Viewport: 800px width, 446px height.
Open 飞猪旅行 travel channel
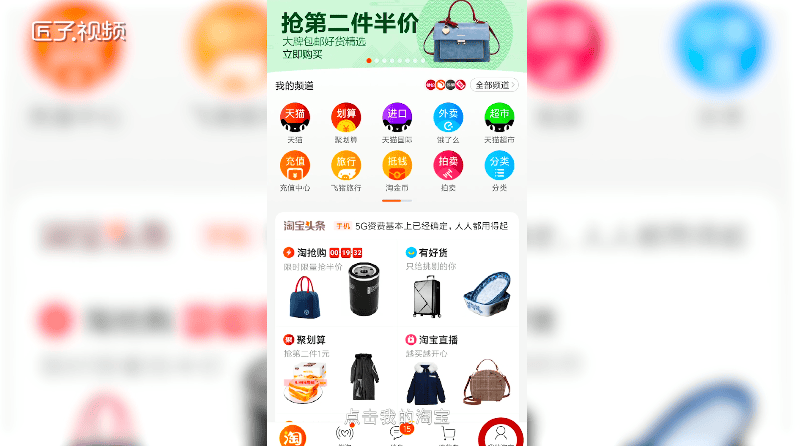(x=346, y=167)
